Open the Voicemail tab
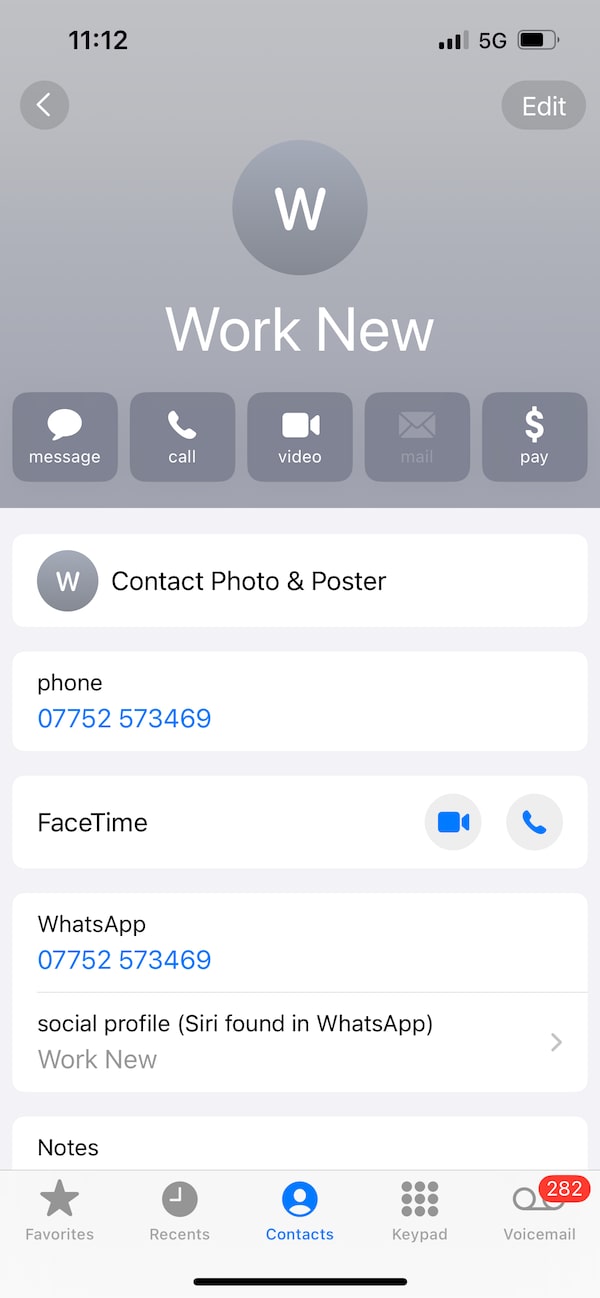 click(539, 1208)
